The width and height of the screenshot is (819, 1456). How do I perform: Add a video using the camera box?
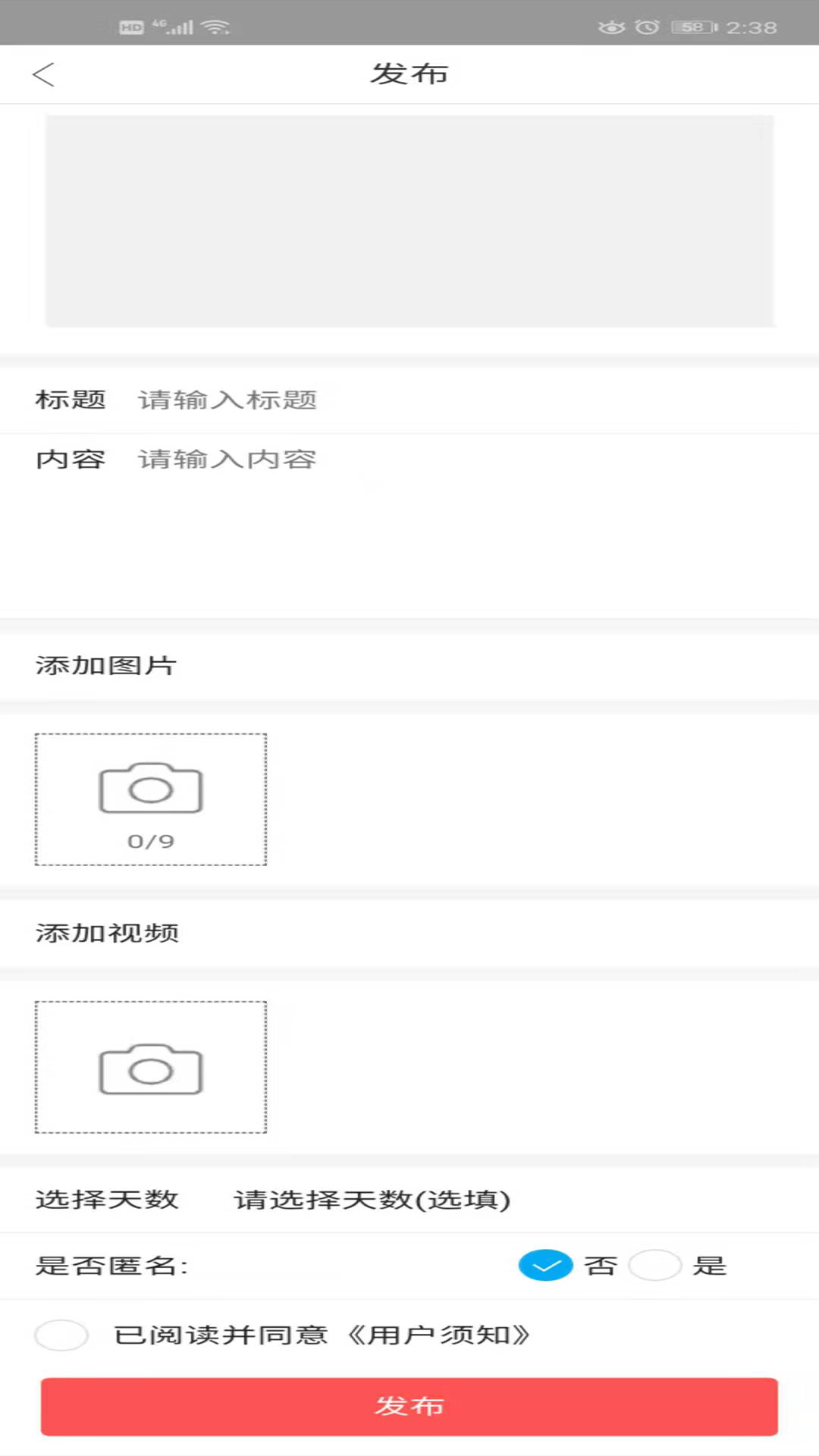click(151, 1067)
